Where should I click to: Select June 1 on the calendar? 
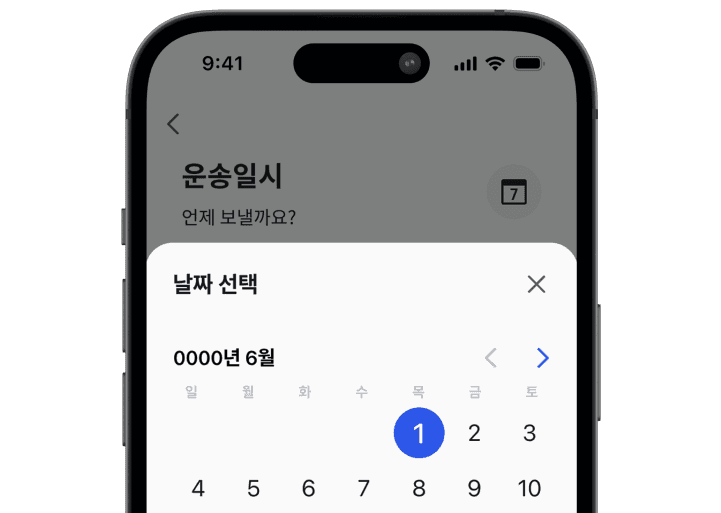click(x=419, y=433)
